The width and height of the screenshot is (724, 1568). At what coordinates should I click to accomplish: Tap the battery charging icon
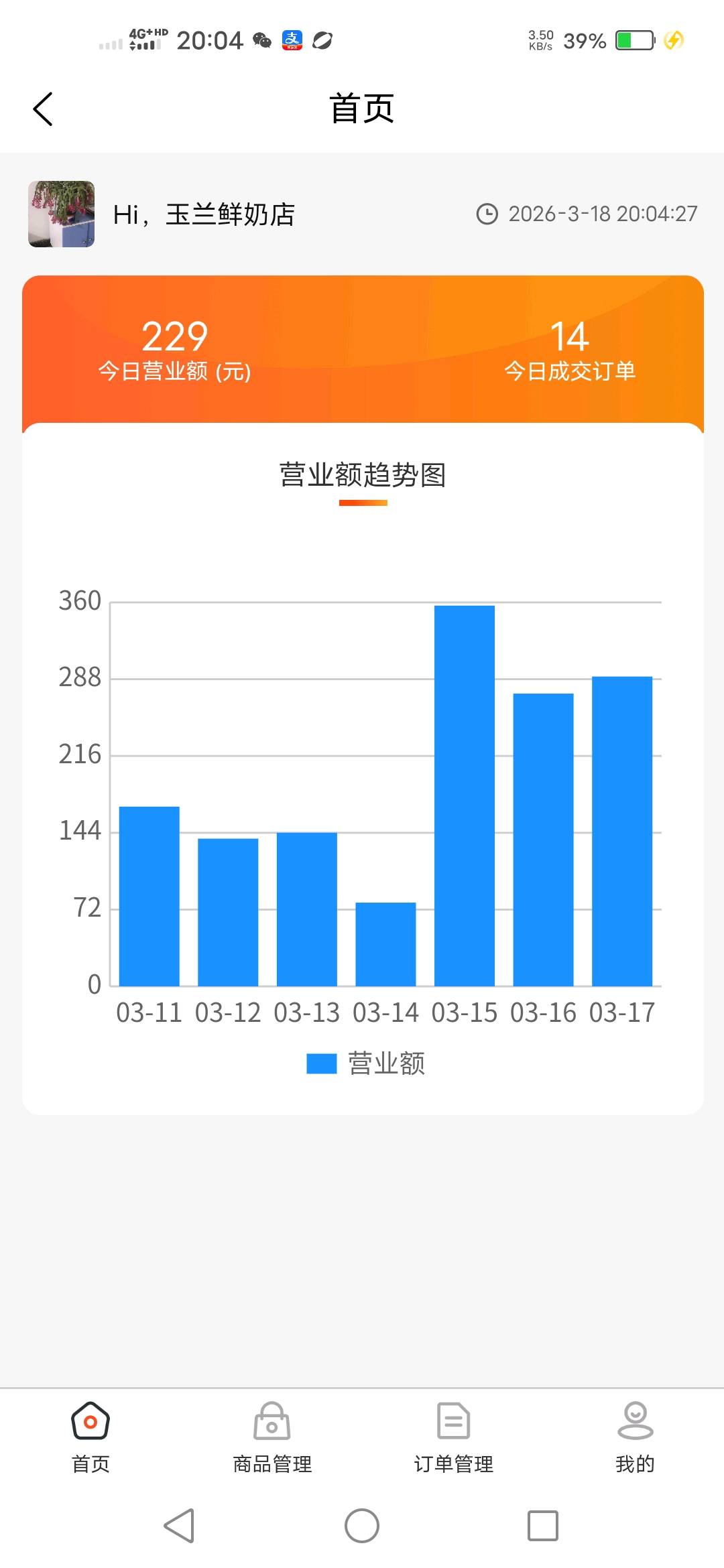674,40
